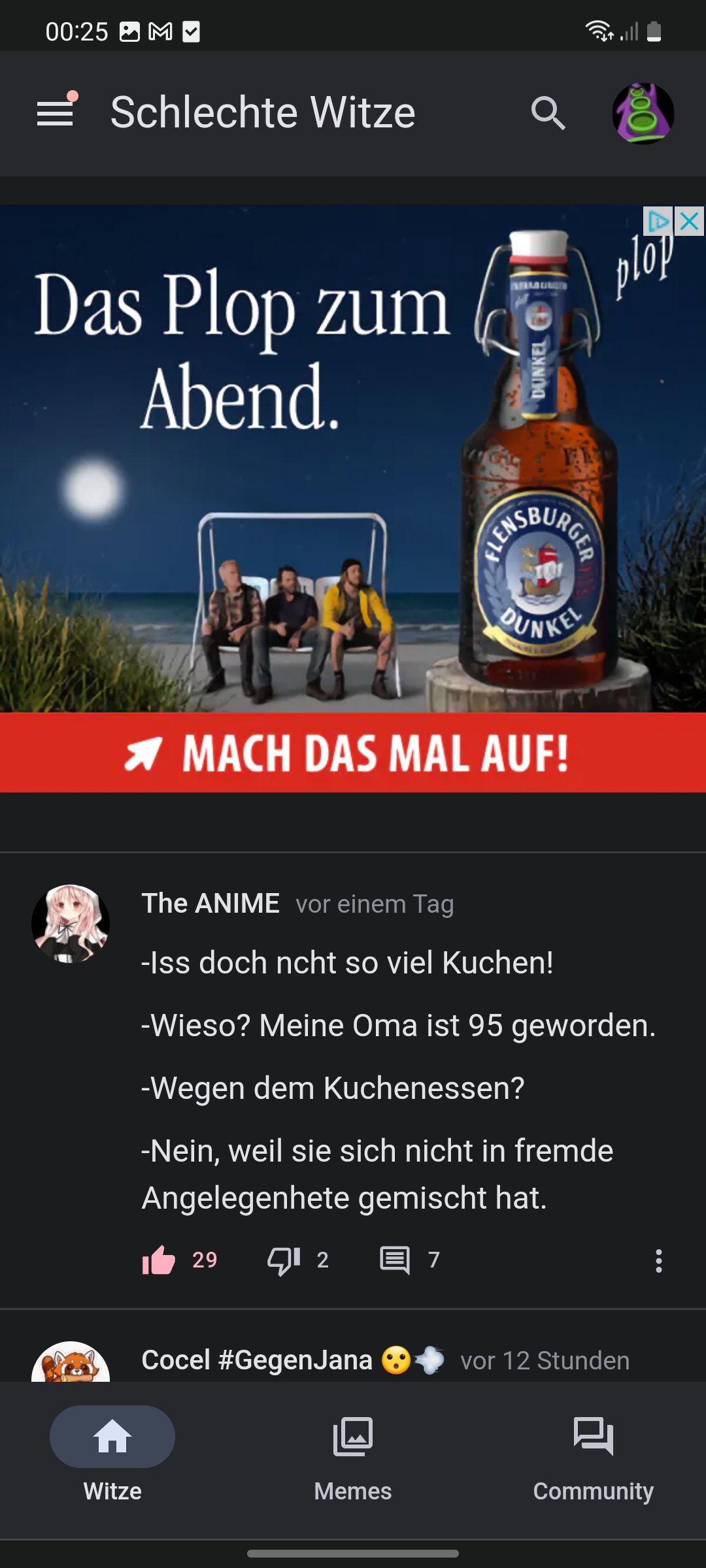The height and width of the screenshot is (1568, 706).
Task: Dislike The ANIME's joke
Action: 284,1260
